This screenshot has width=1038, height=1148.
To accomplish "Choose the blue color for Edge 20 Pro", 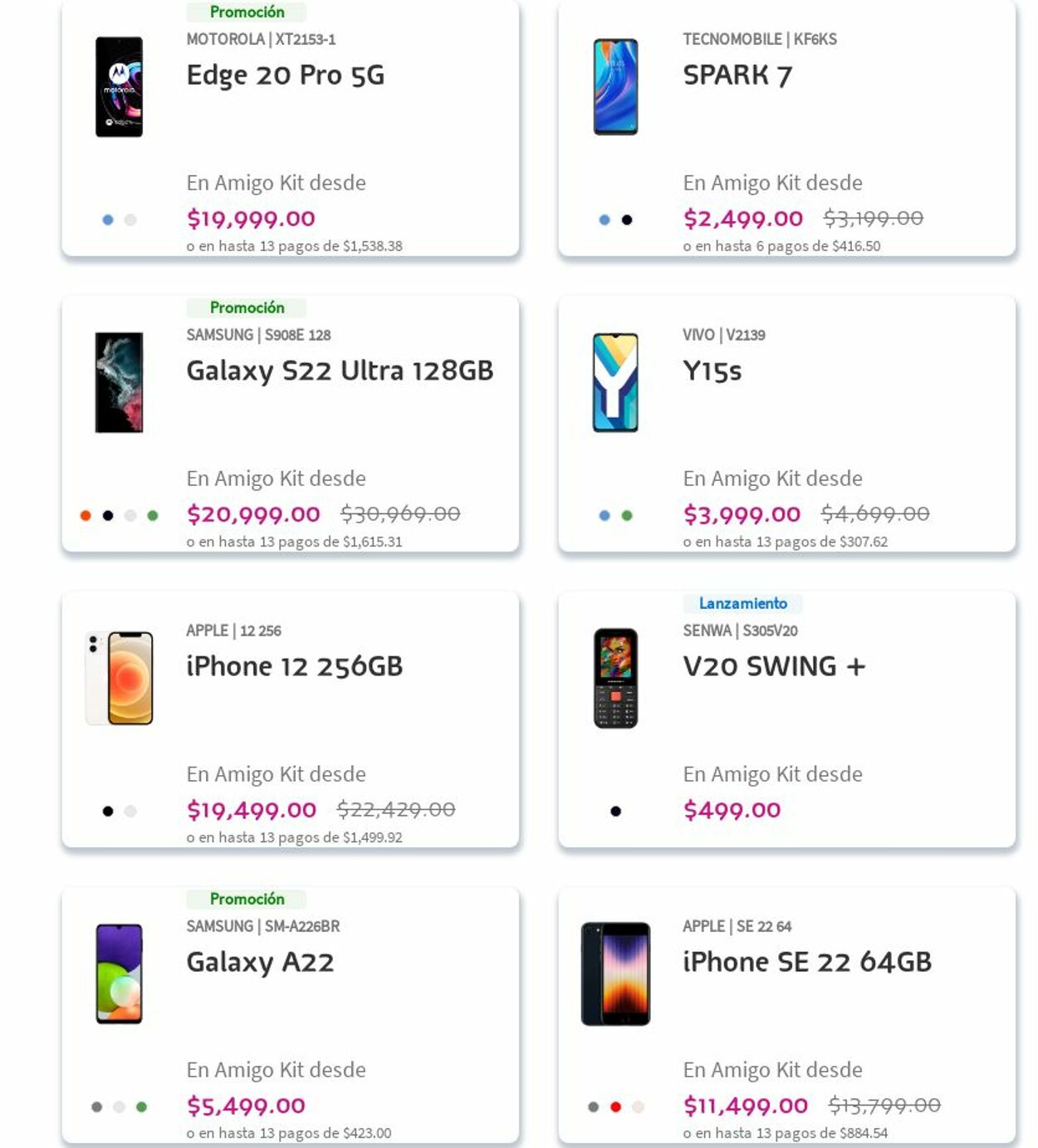I will tap(108, 220).
